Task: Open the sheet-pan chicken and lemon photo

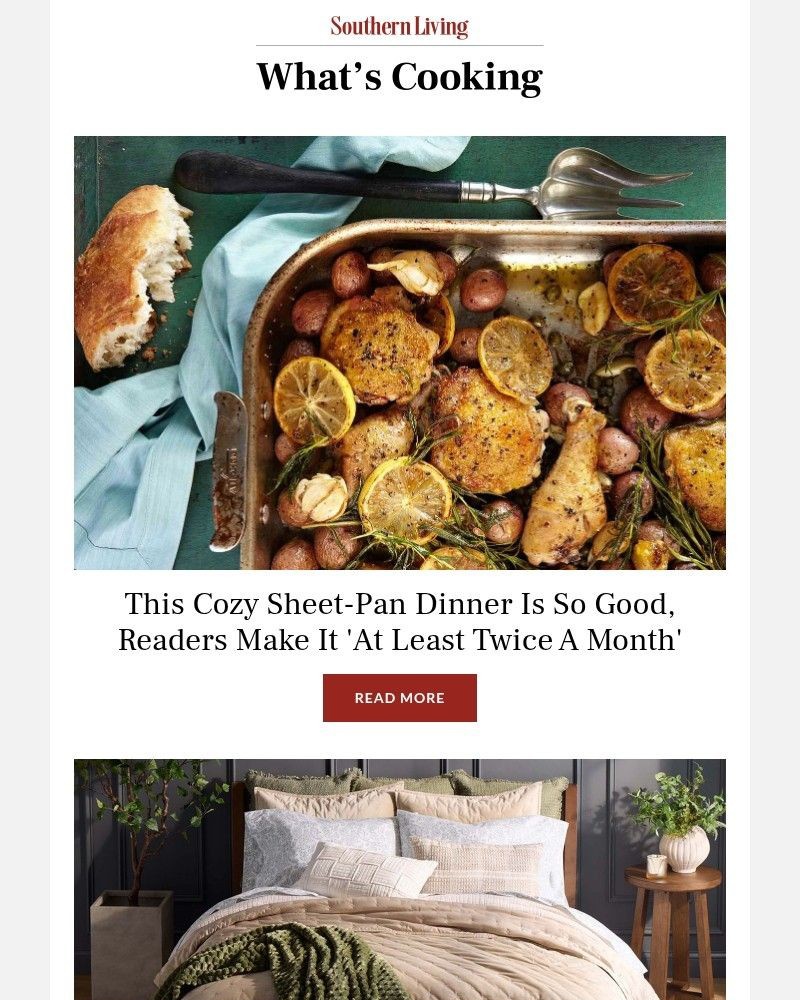Action: tap(399, 352)
